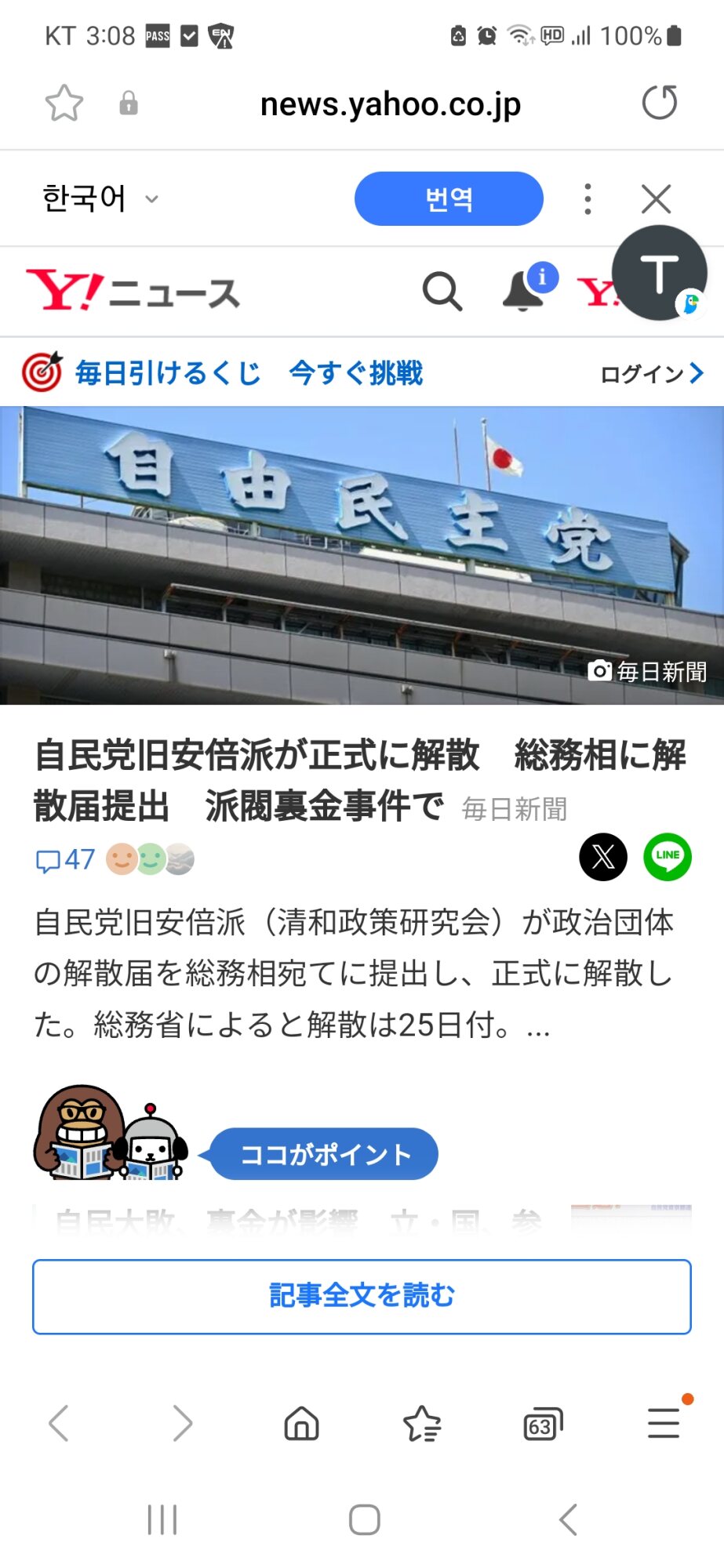The image size is (724, 1568).
Task: Open the notifications bell
Action: click(523, 290)
